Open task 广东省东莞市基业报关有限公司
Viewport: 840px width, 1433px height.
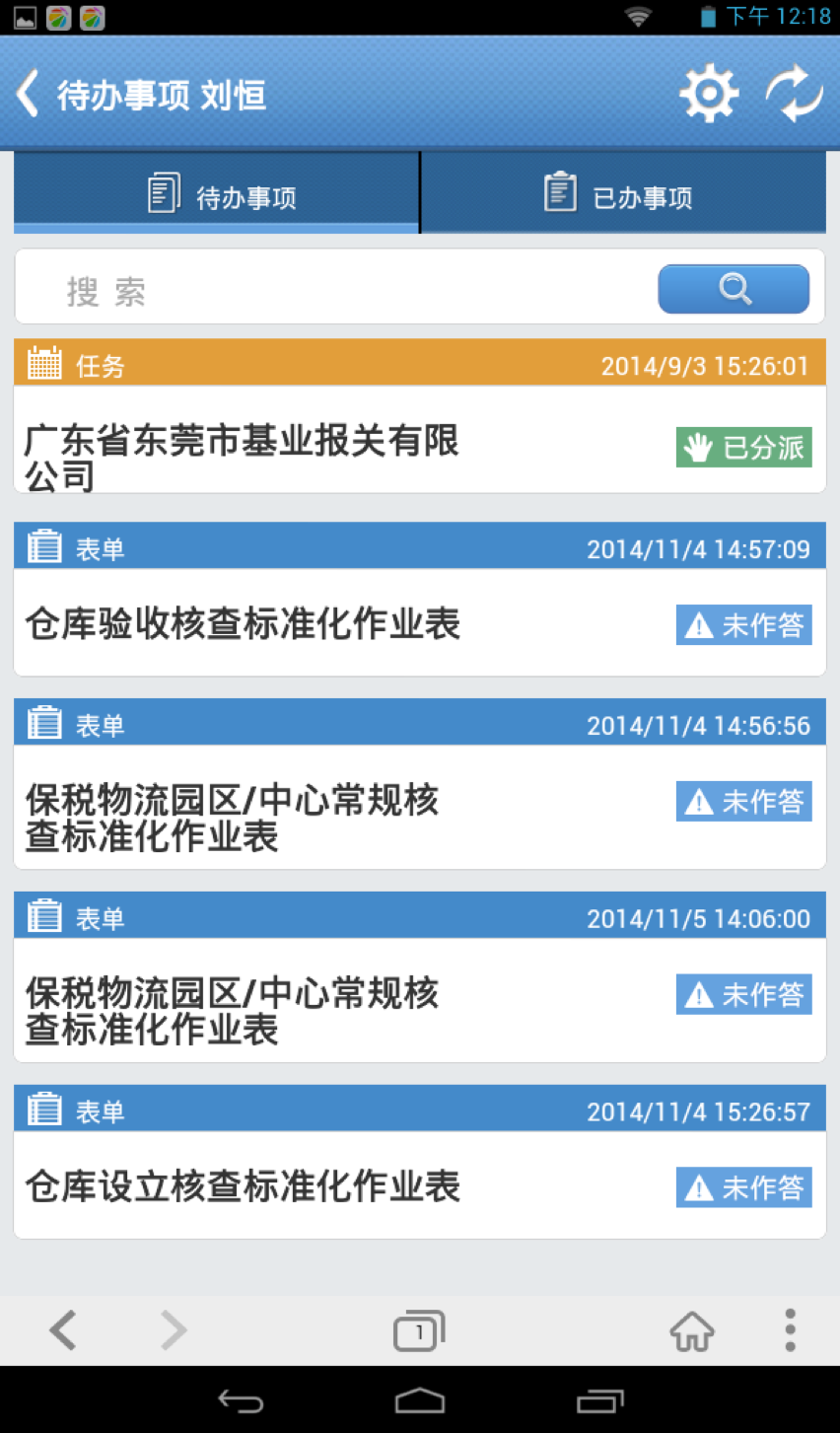click(420, 416)
